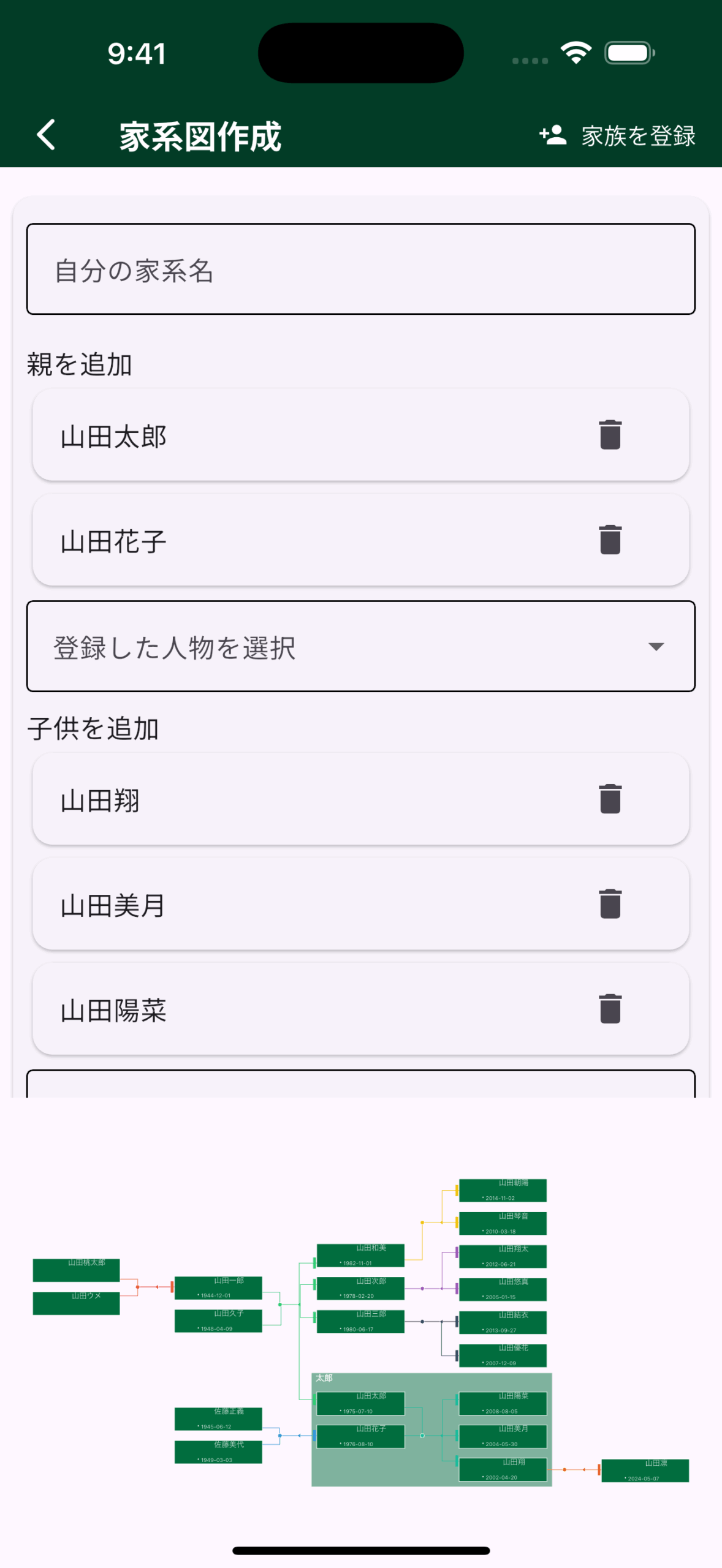Image resolution: width=722 pixels, height=1568 pixels.
Task: Remove child 山田美月 from list
Action: (610, 904)
